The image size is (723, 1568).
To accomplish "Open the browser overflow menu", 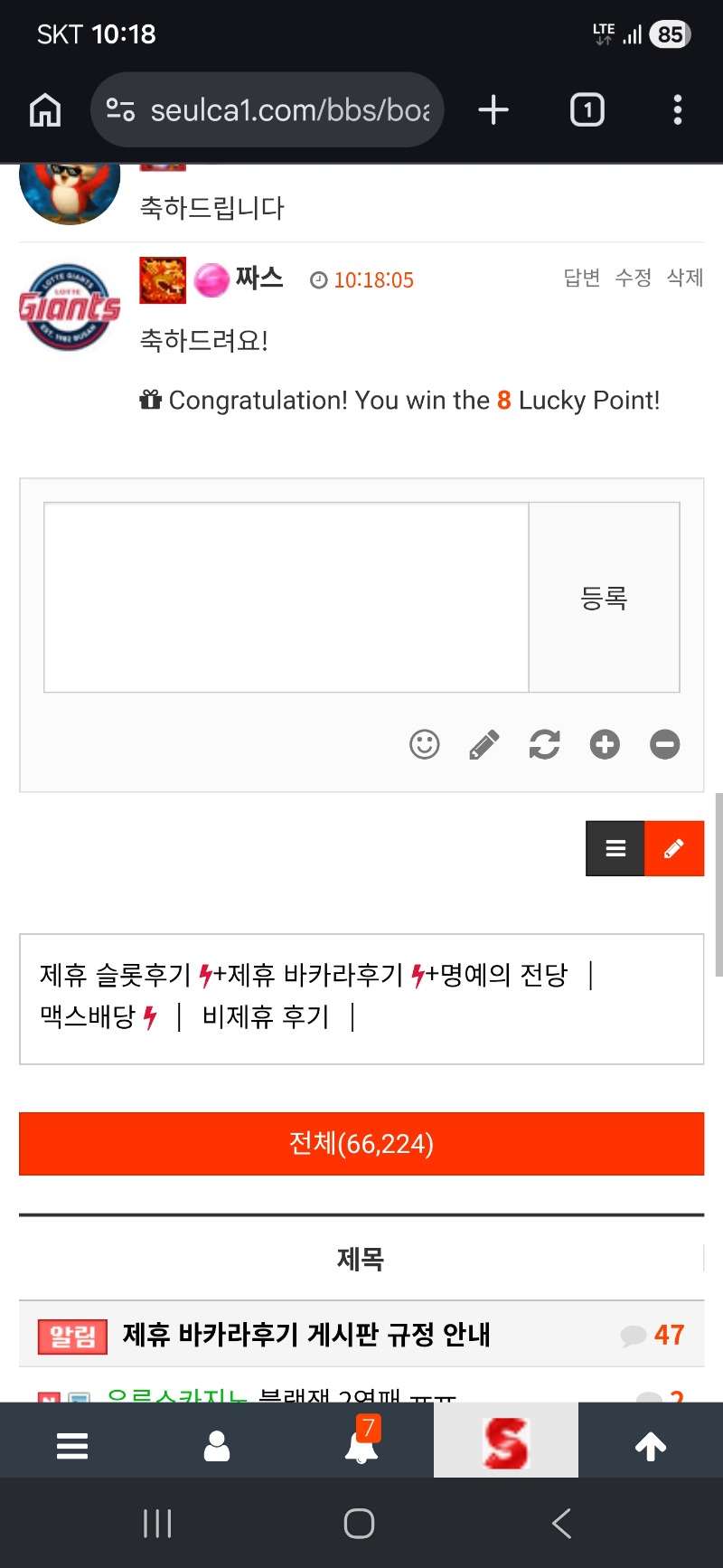I will tap(678, 110).
